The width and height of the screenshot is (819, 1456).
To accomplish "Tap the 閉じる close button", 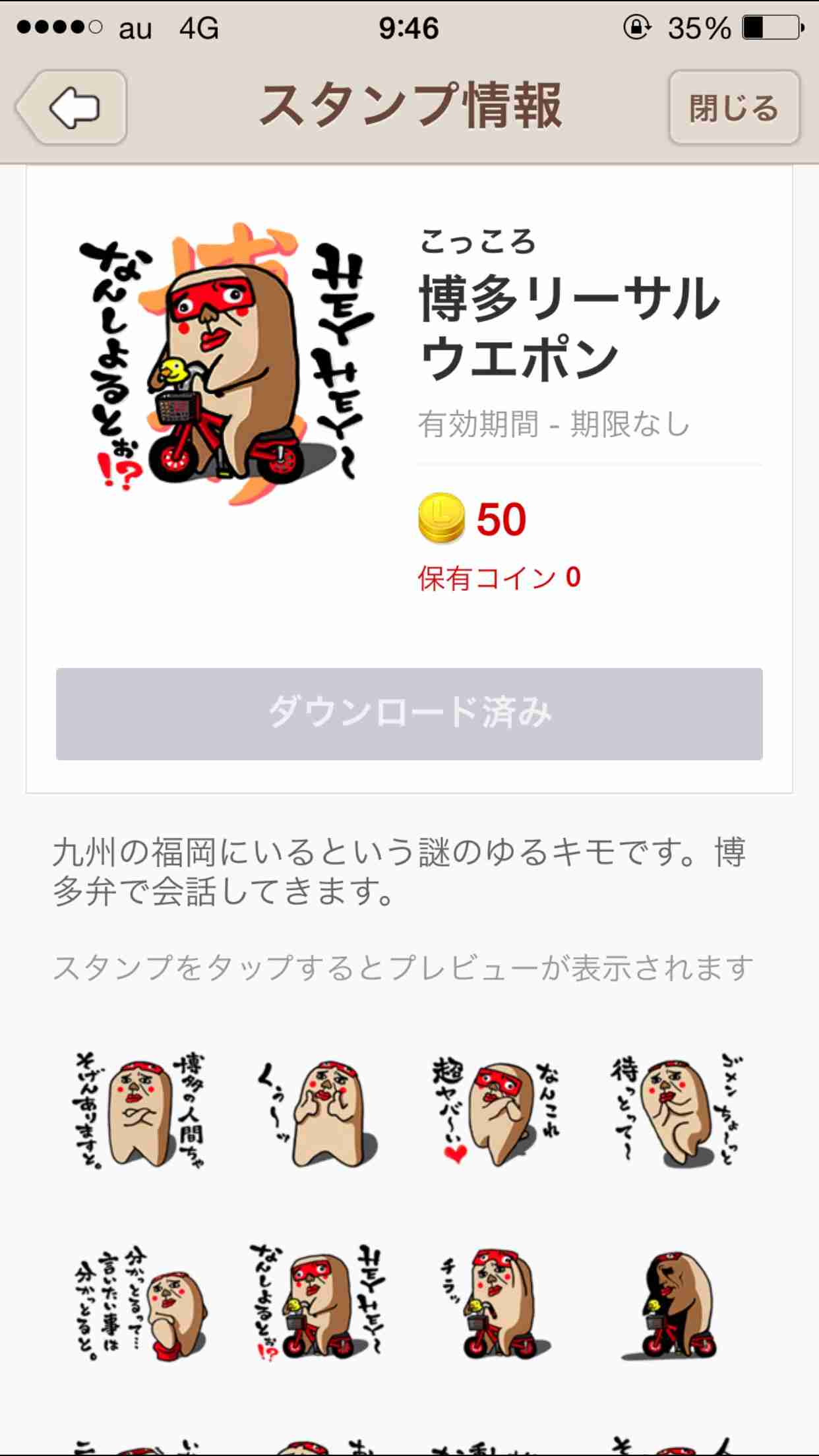I will click(x=734, y=107).
